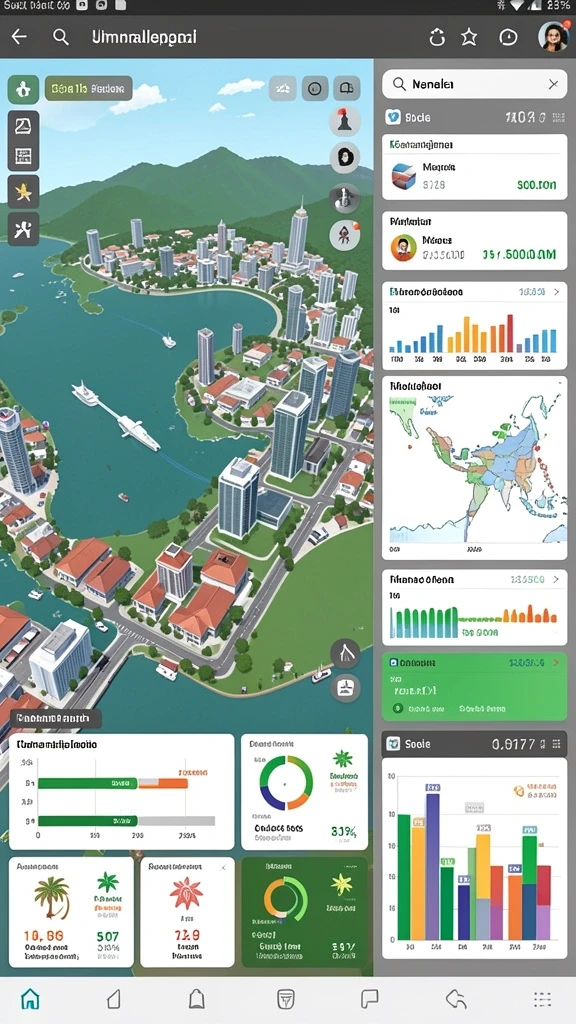Clear the Nanaler search field with X

[553, 84]
